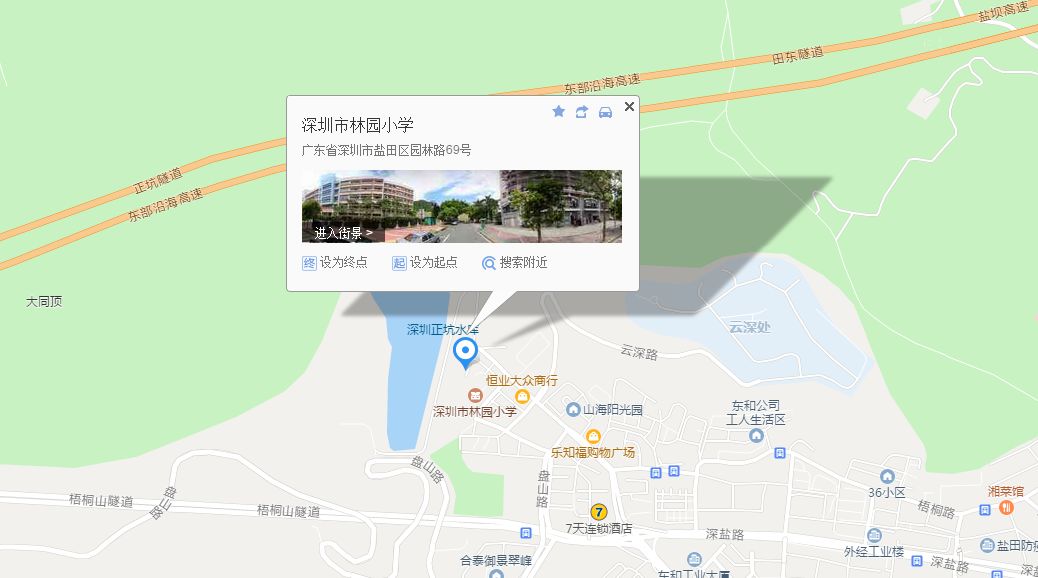Open the 36小区 map marker
This screenshot has height=578, width=1038.
(x=887, y=476)
